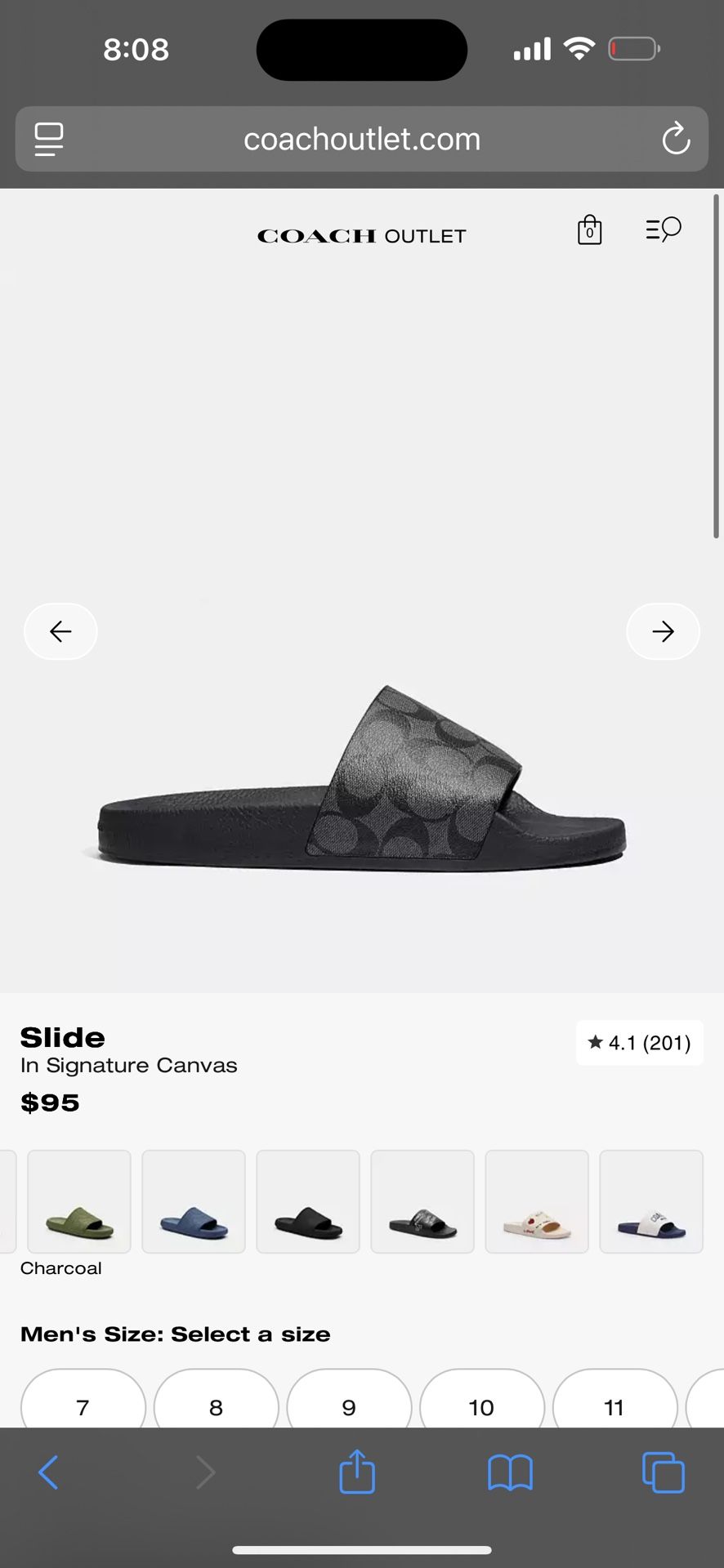
Task: Select the solid black slide swatch
Action: point(308,1201)
